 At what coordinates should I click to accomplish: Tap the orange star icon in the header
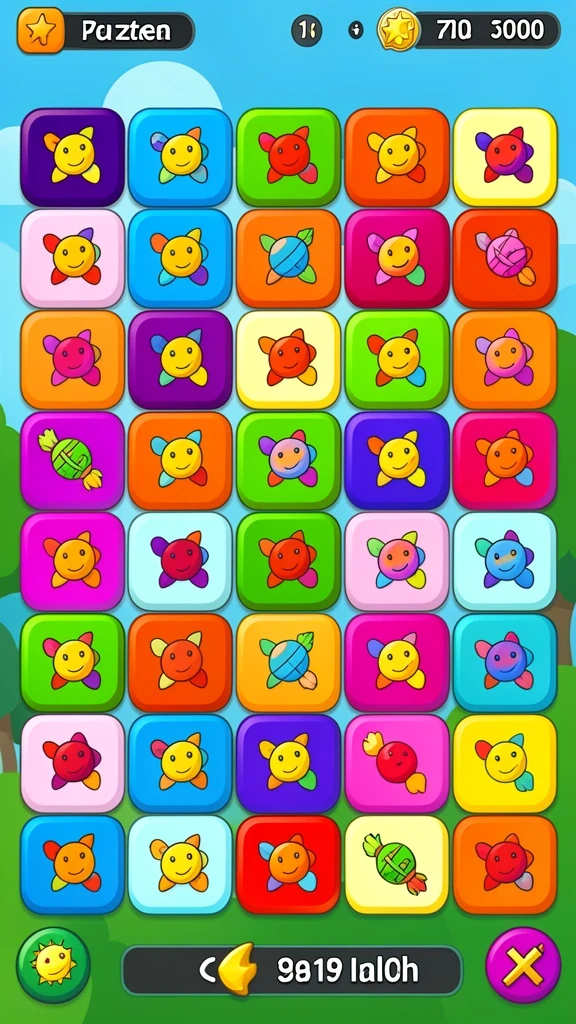(41, 30)
